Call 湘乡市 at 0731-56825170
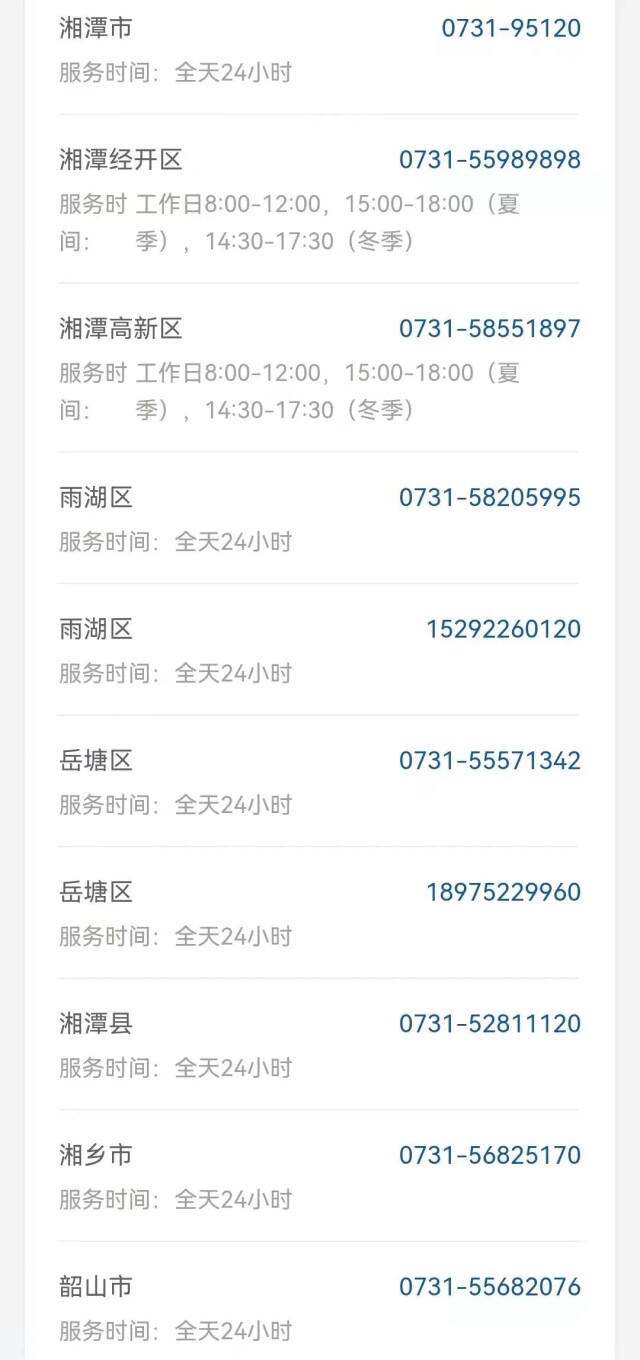 (x=489, y=1156)
